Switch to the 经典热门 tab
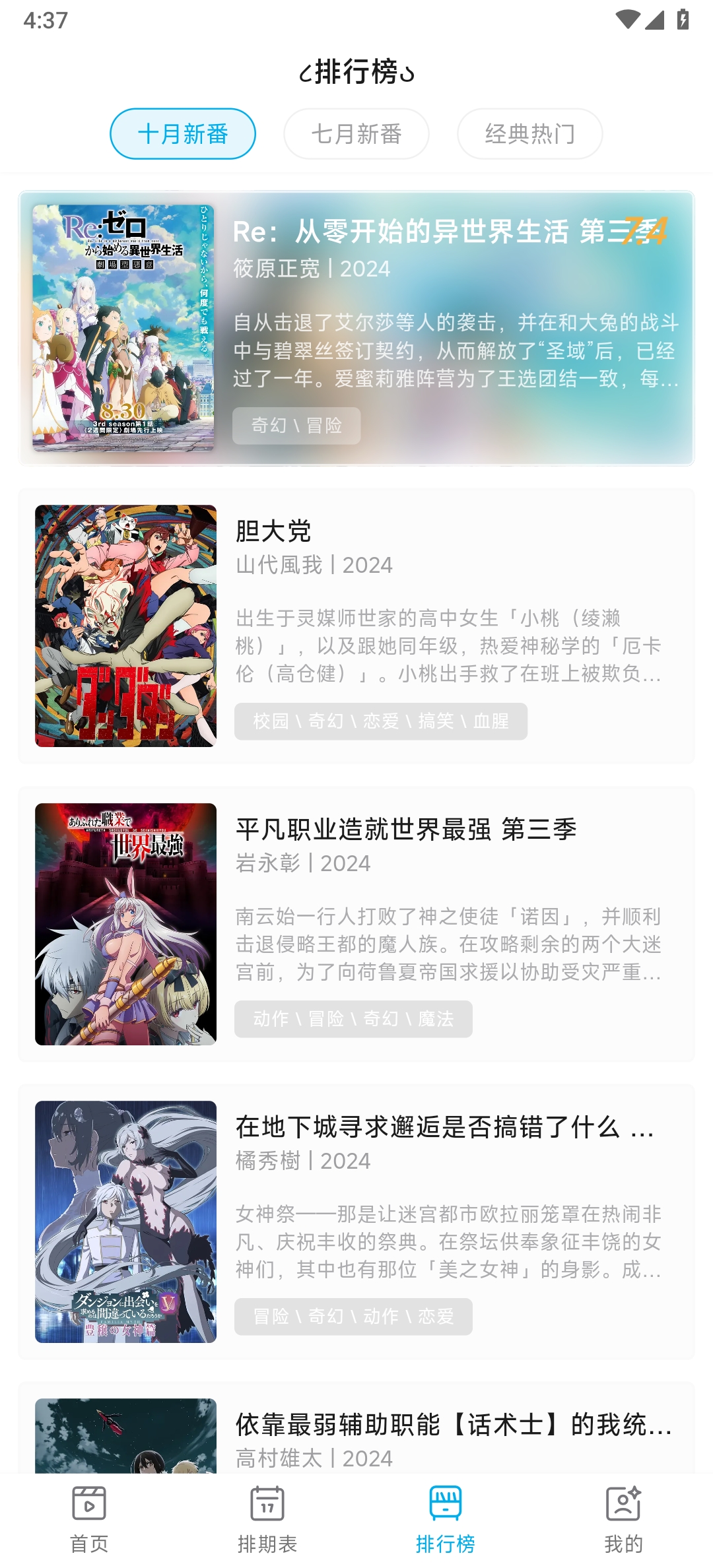Viewport: 713px width, 1568px height. (x=529, y=134)
